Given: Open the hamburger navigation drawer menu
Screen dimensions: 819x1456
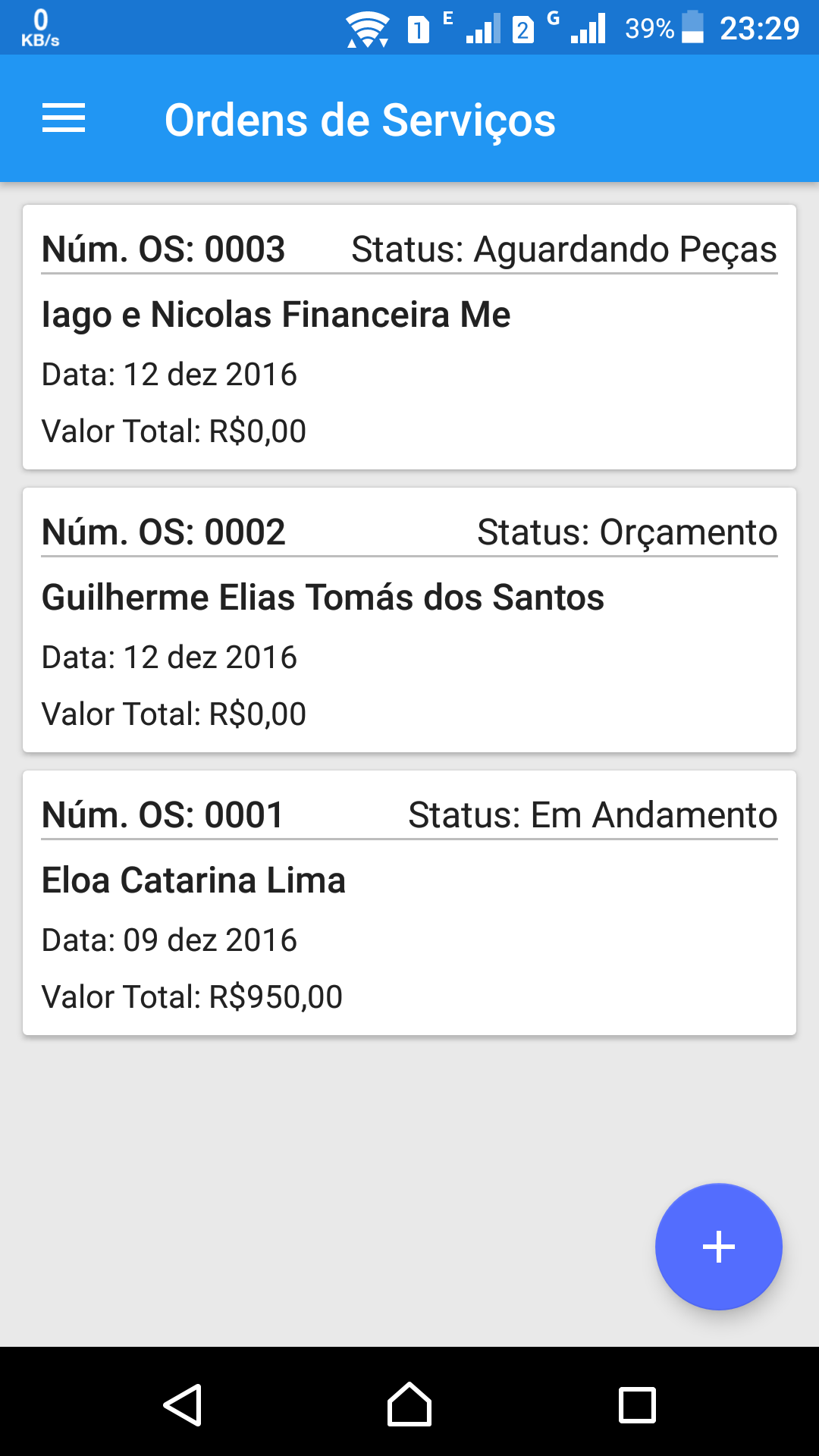Looking at the screenshot, I should click(64, 119).
